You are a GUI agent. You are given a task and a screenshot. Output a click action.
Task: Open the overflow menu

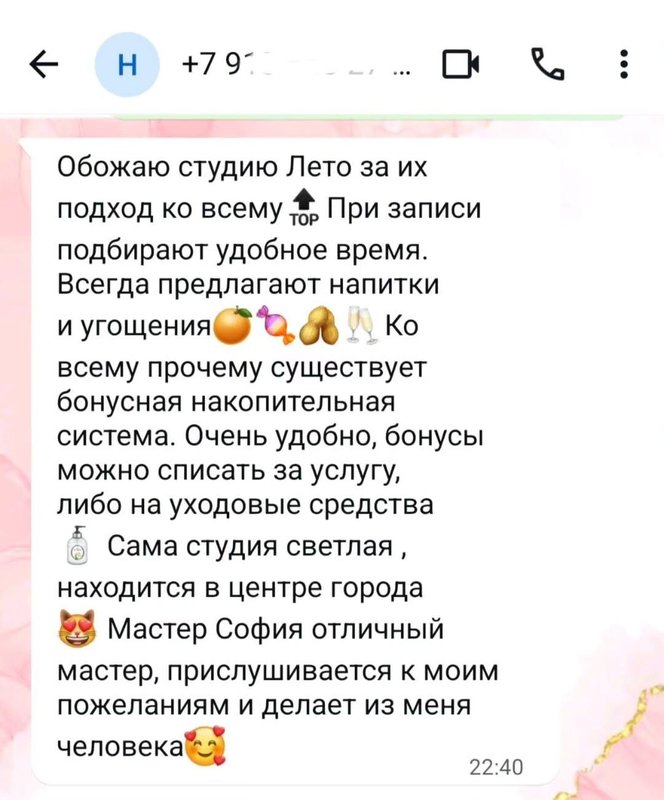[624, 66]
